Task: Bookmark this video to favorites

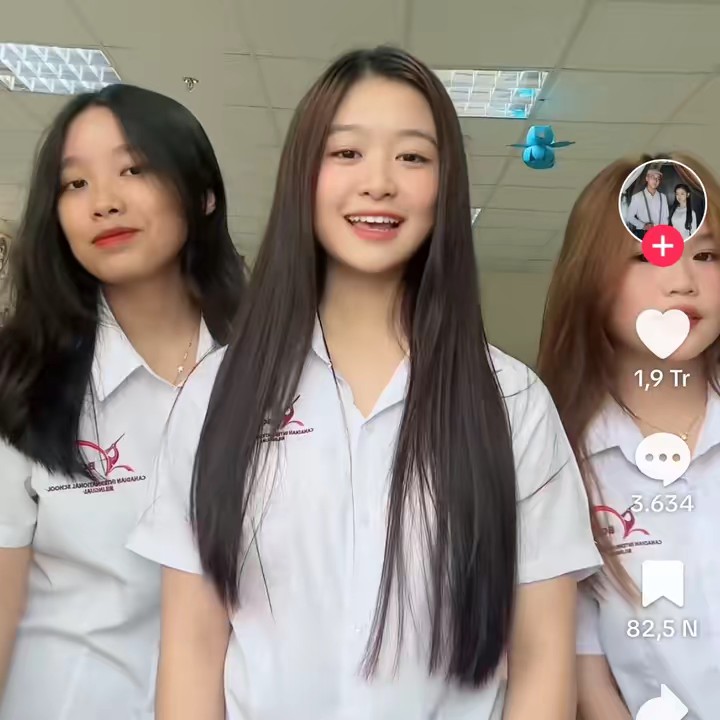Action: click(662, 584)
